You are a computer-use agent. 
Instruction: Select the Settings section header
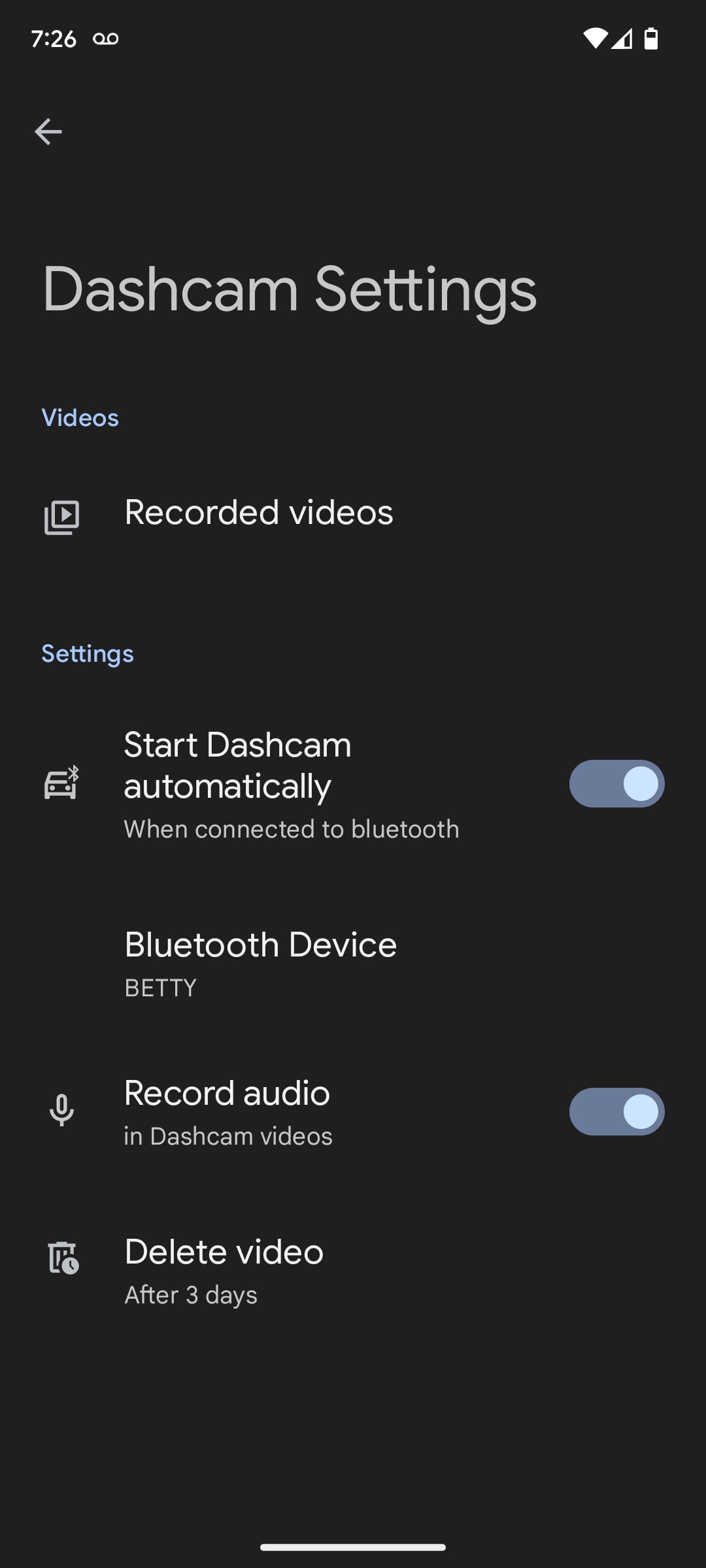(87, 653)
